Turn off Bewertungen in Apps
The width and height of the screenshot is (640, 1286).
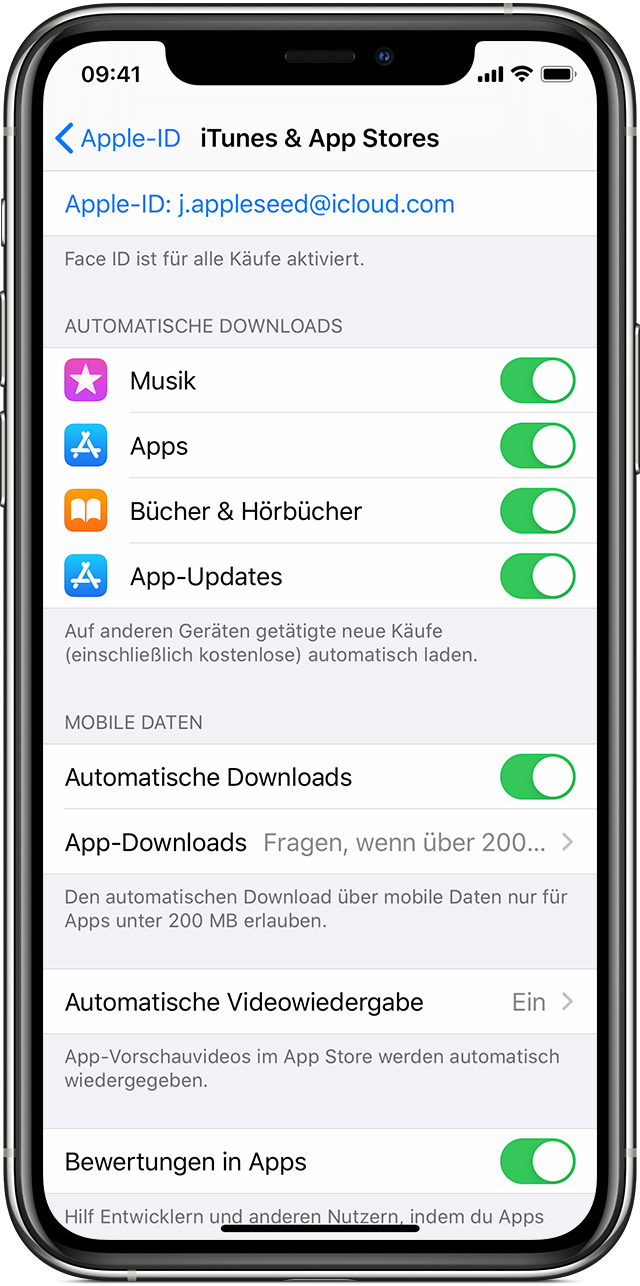537,1162
